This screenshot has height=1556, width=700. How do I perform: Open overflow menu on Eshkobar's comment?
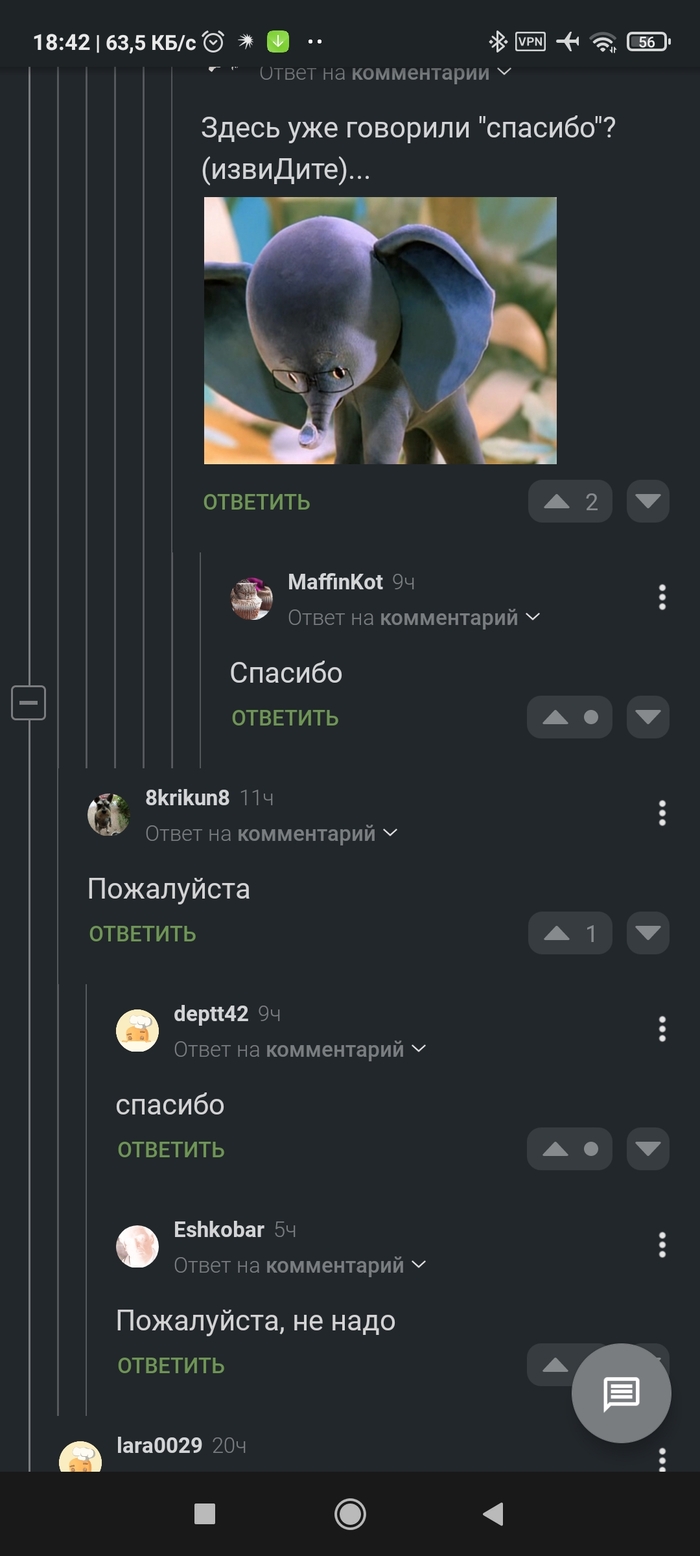click(x=662, y=1245)
